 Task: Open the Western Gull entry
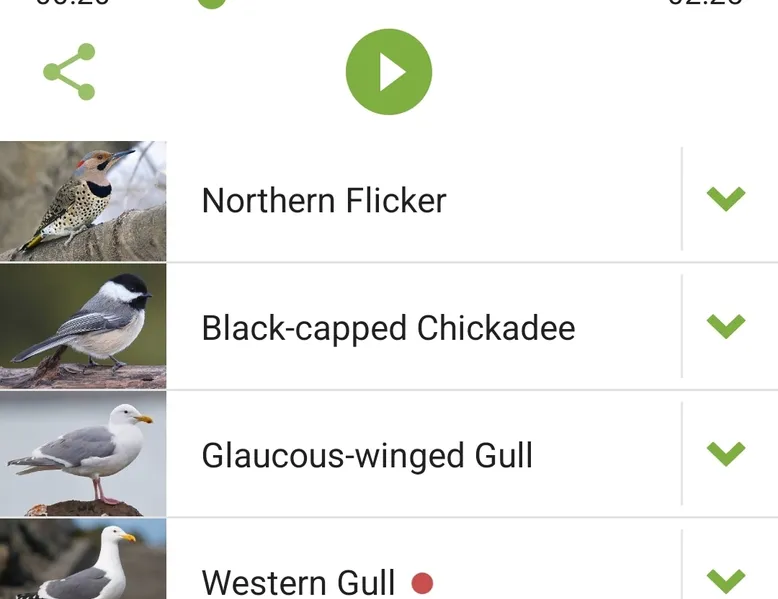pos(298,581)
